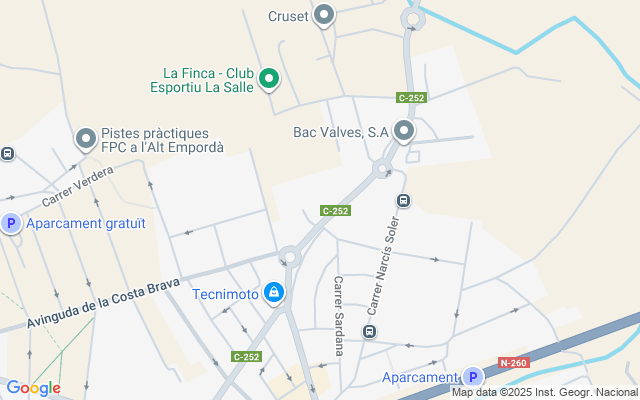Open the Cruset place marker

click(x=324, y=15)
